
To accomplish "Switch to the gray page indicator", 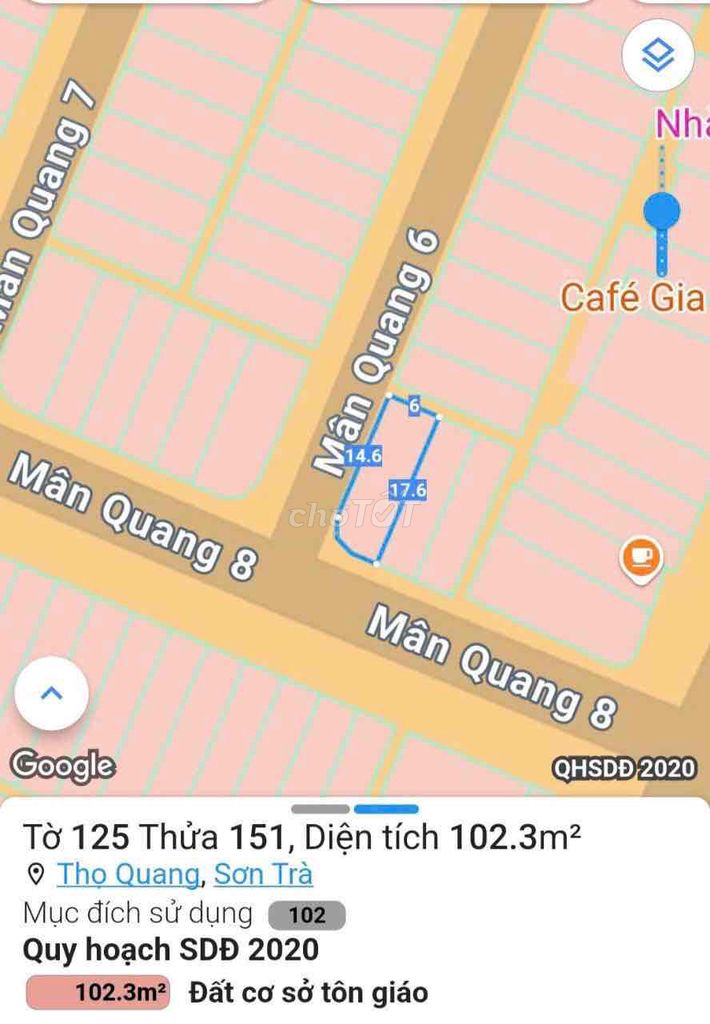I will [x=321, y=808].
